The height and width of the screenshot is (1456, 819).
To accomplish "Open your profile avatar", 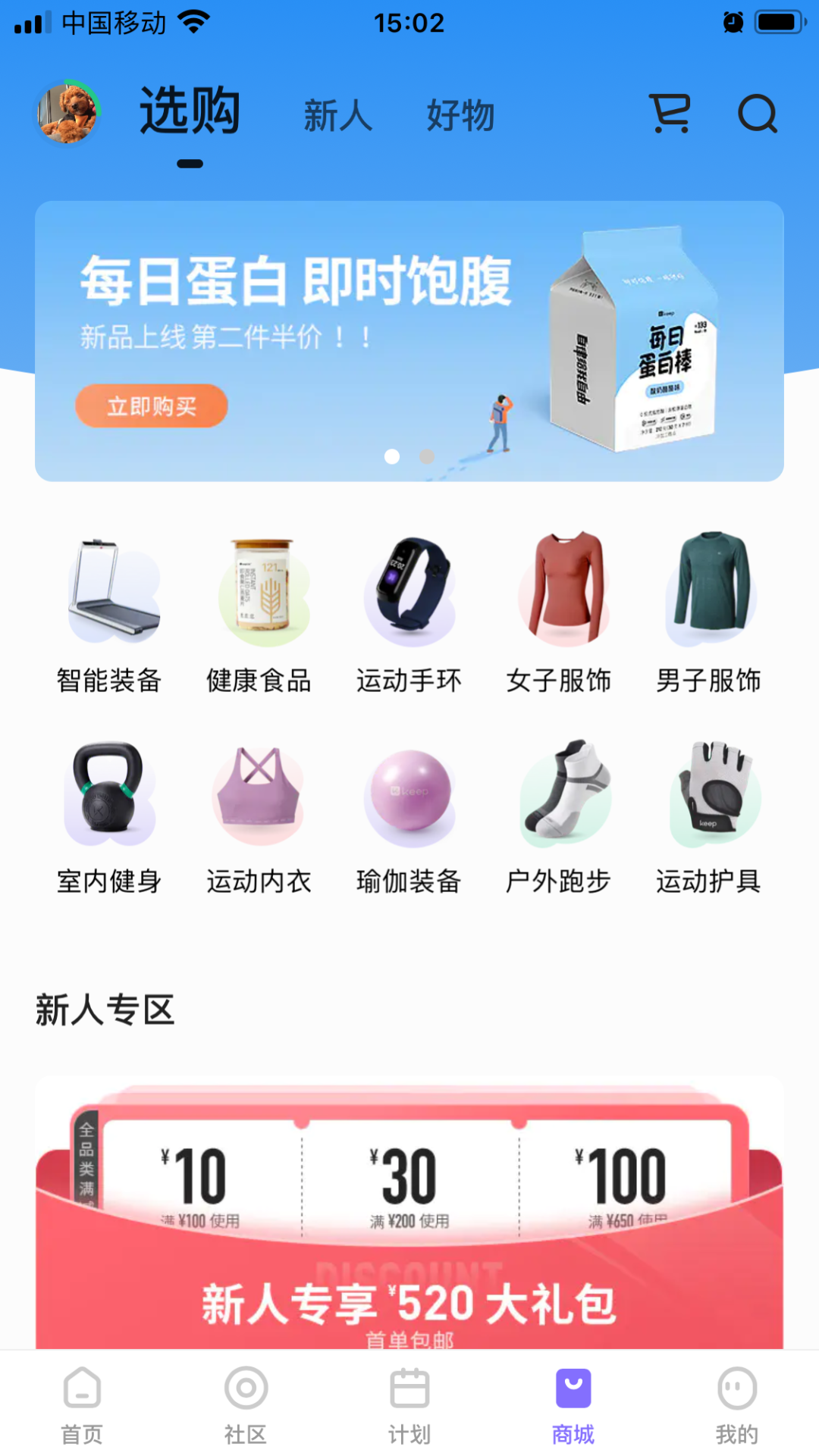I will click(x=67, y=114).
